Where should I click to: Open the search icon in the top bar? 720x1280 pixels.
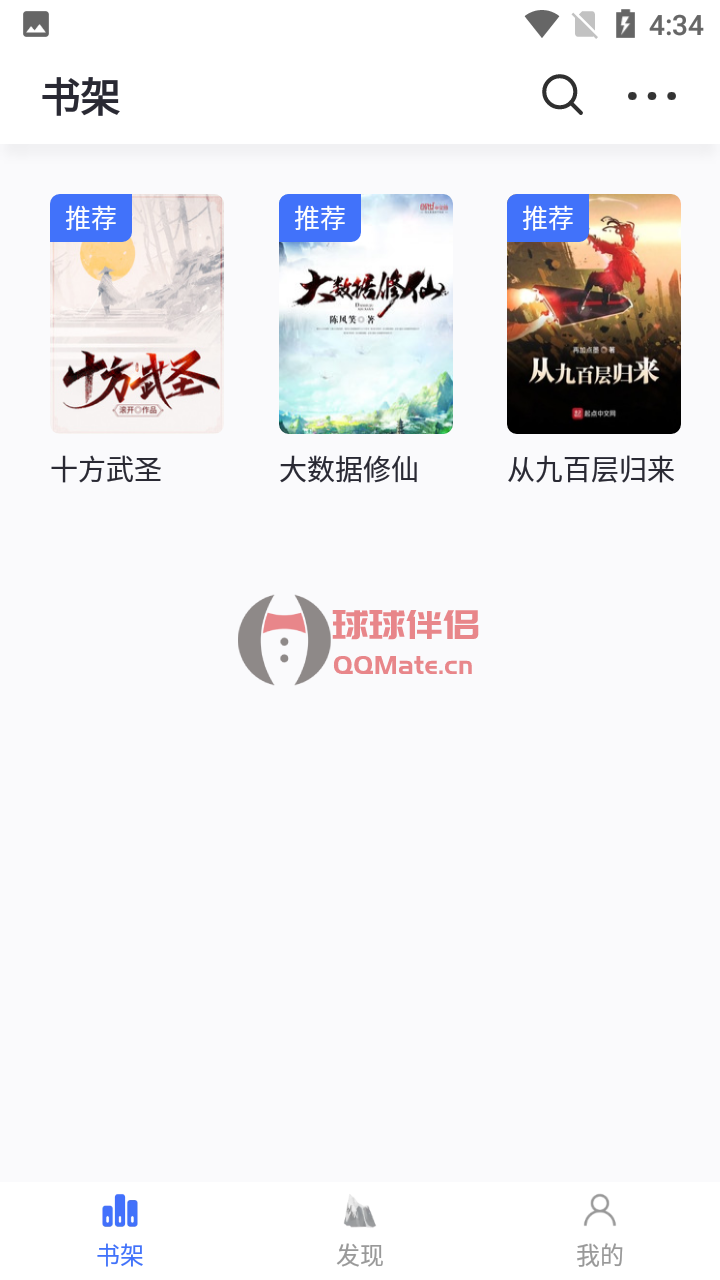(x=562, y=96)
